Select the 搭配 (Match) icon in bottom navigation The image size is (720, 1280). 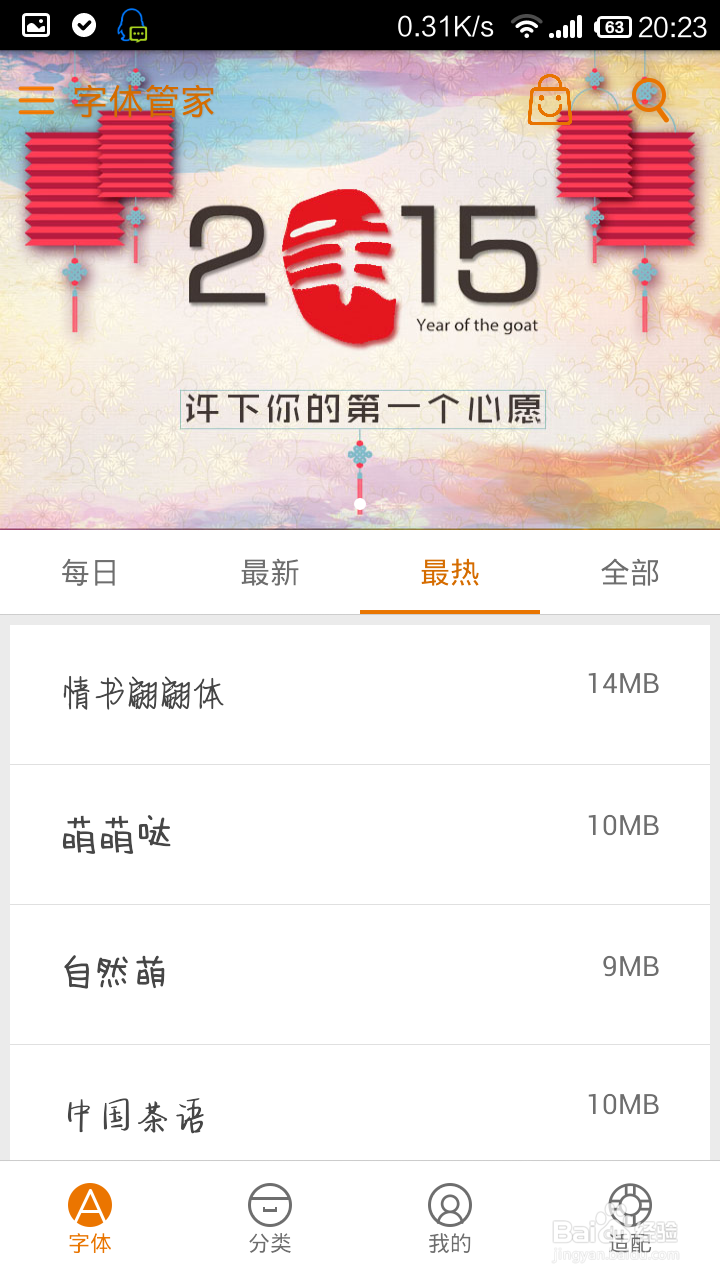coord(630,1215)
